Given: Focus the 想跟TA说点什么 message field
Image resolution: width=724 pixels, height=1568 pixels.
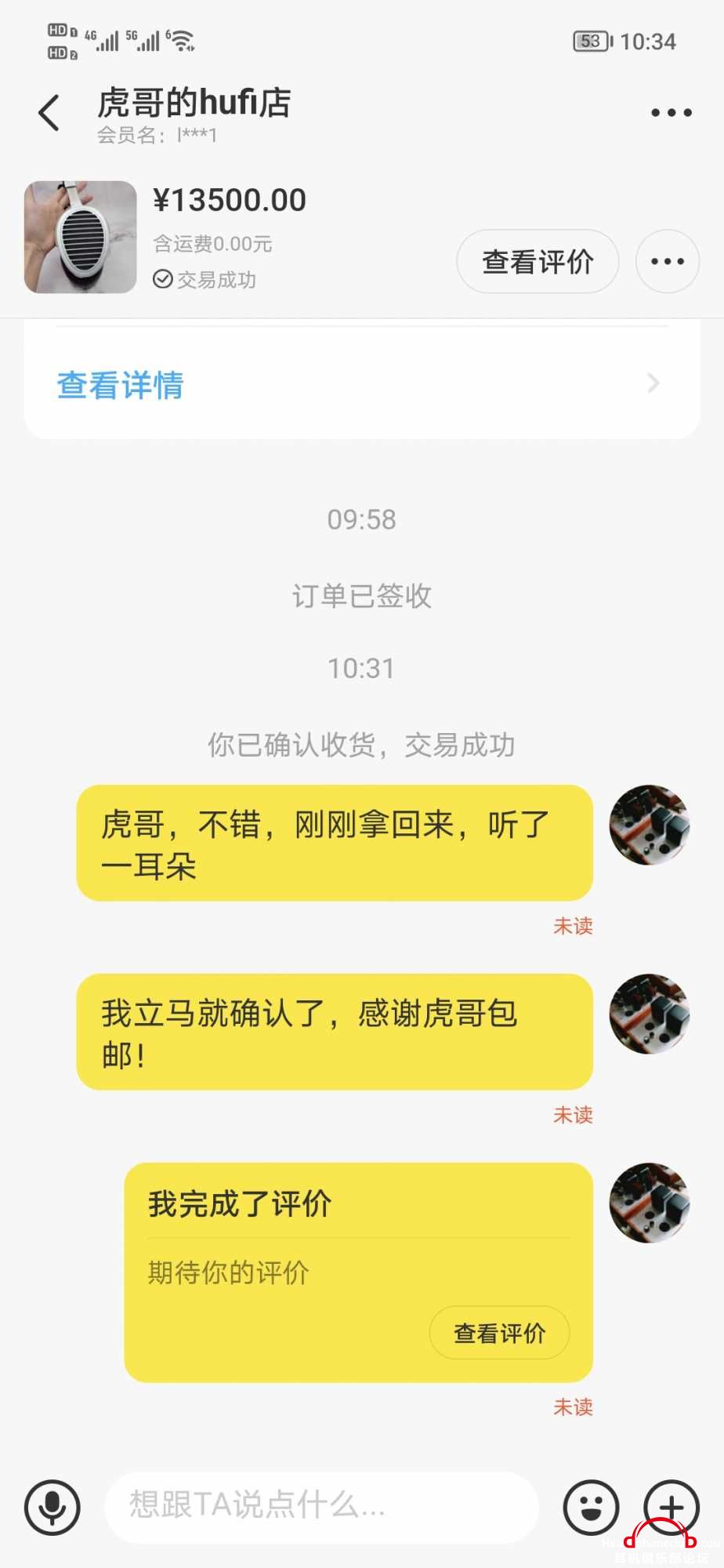Looking at the screenshot, I should tap(321, 1507).
